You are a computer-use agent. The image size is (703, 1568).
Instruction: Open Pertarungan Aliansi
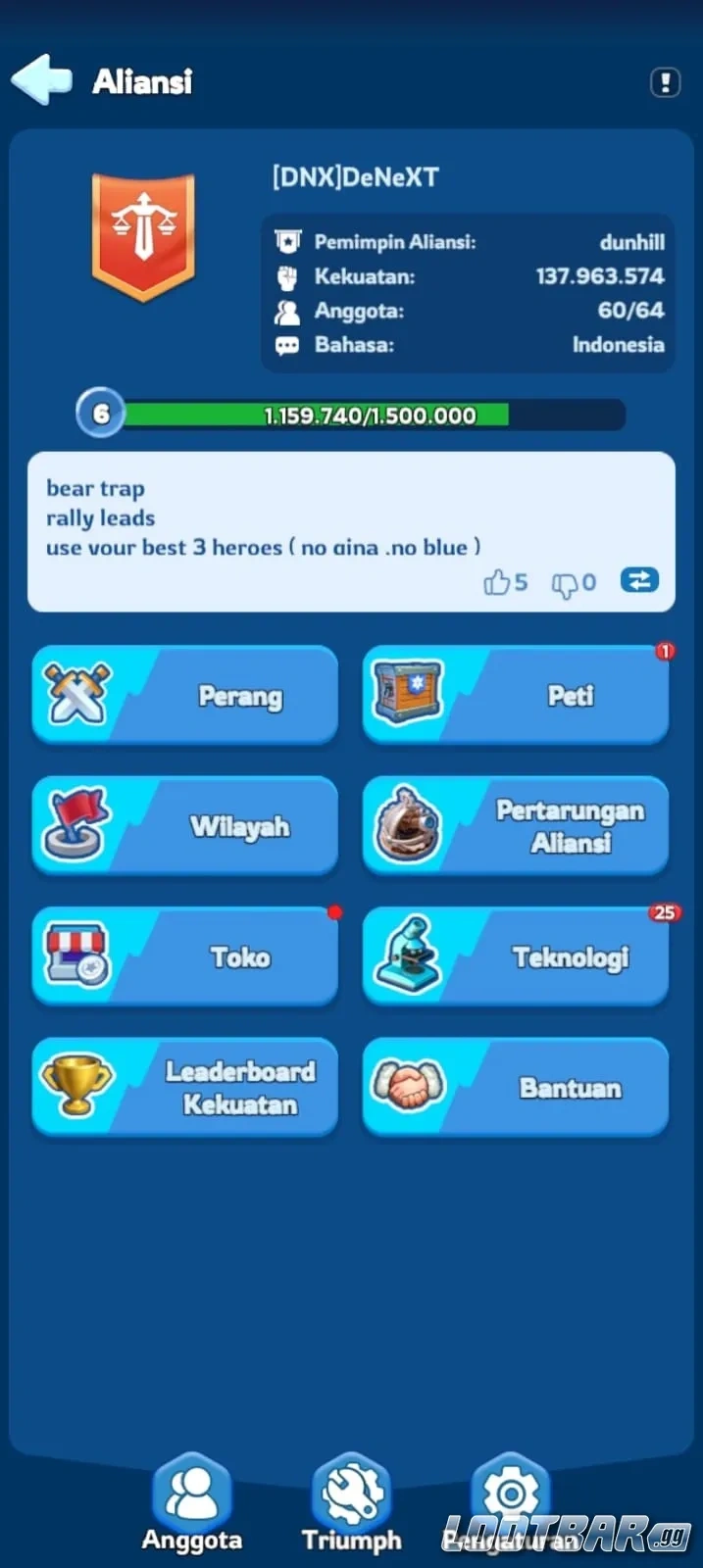pos(516,826)
